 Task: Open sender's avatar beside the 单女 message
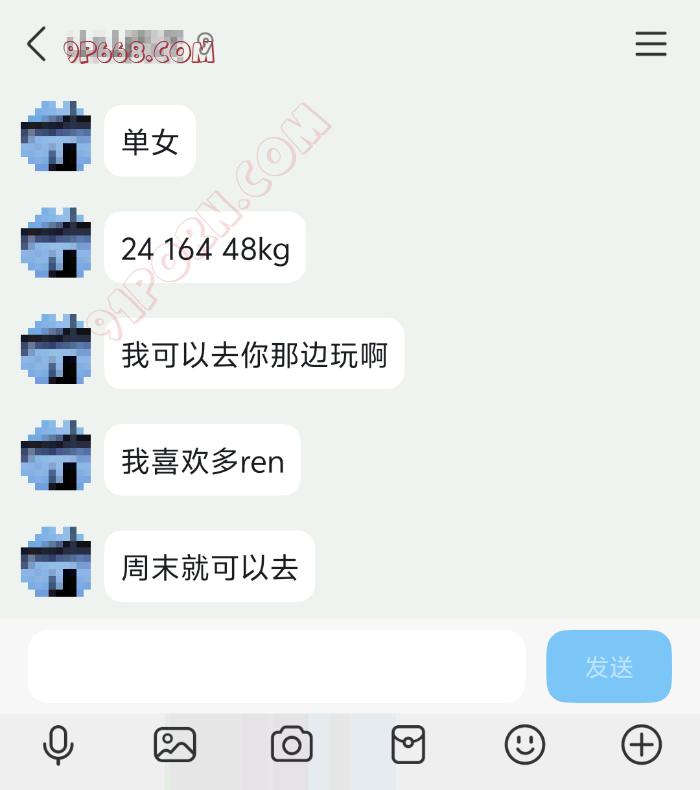click(56, 137)
